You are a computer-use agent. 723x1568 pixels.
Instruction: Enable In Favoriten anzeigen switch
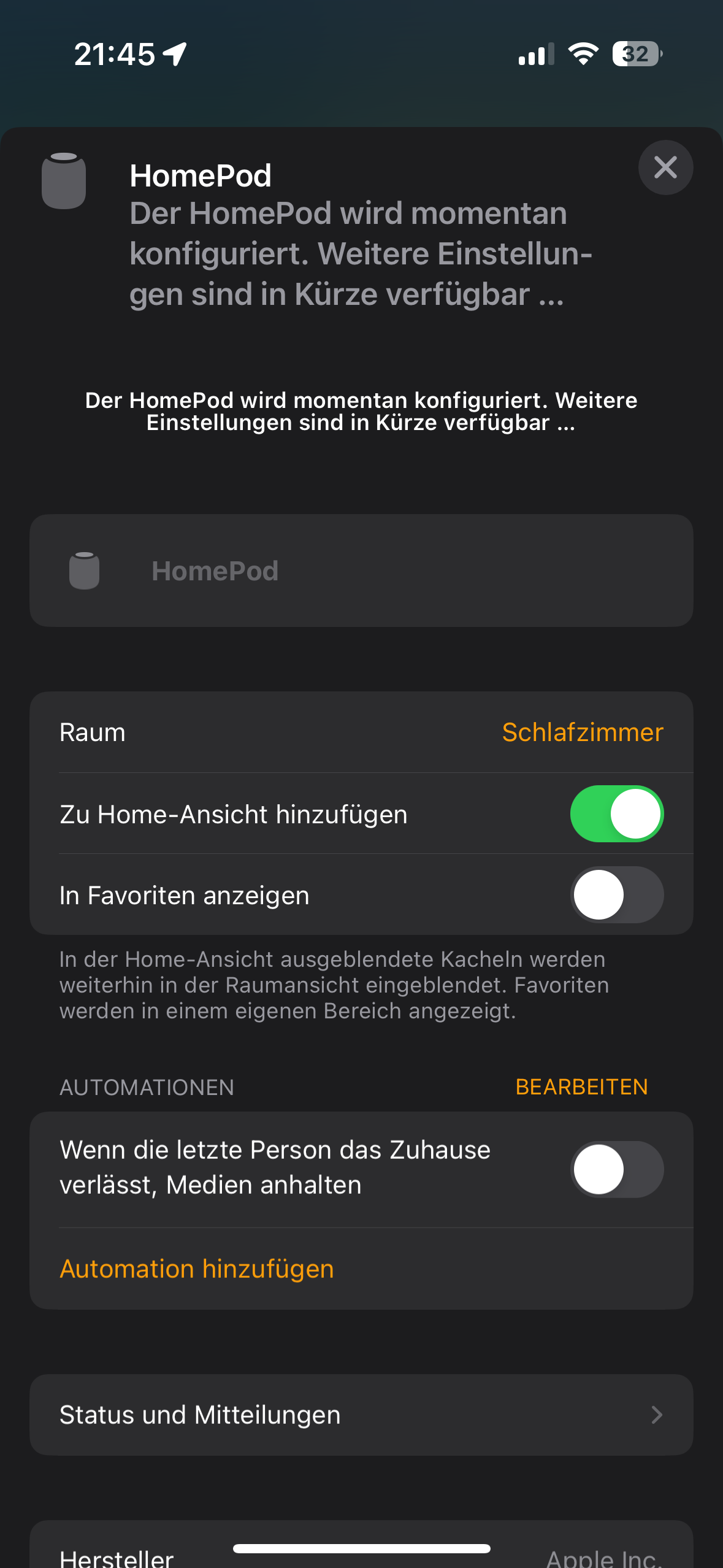[x=616, y=895]
